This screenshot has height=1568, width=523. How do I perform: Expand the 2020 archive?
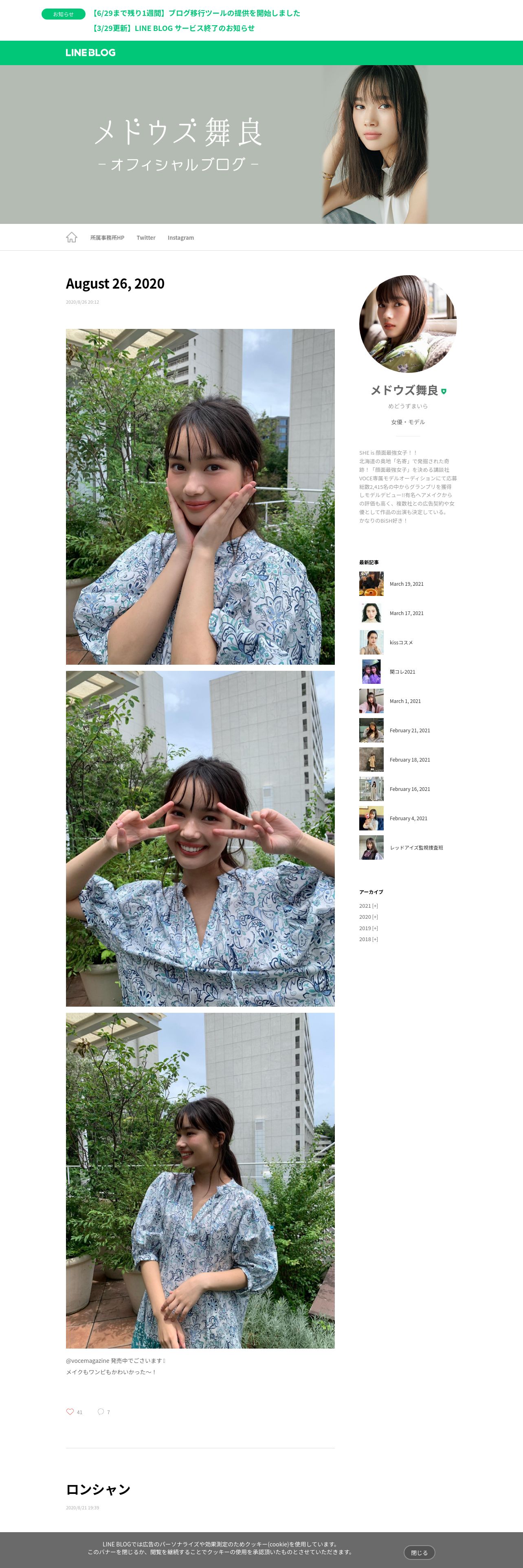coord(368,917)
